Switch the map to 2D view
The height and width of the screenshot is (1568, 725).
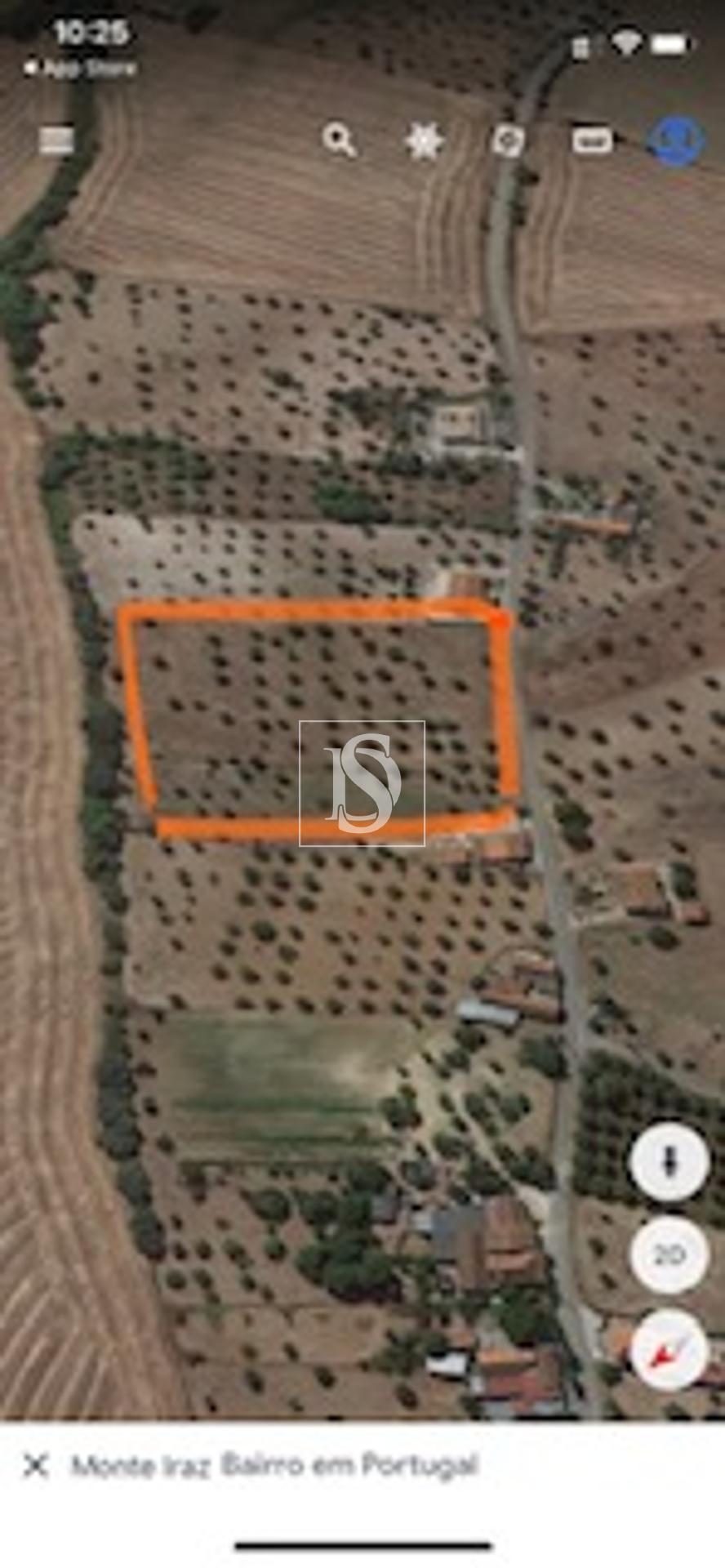click(x=669, y=1254)
